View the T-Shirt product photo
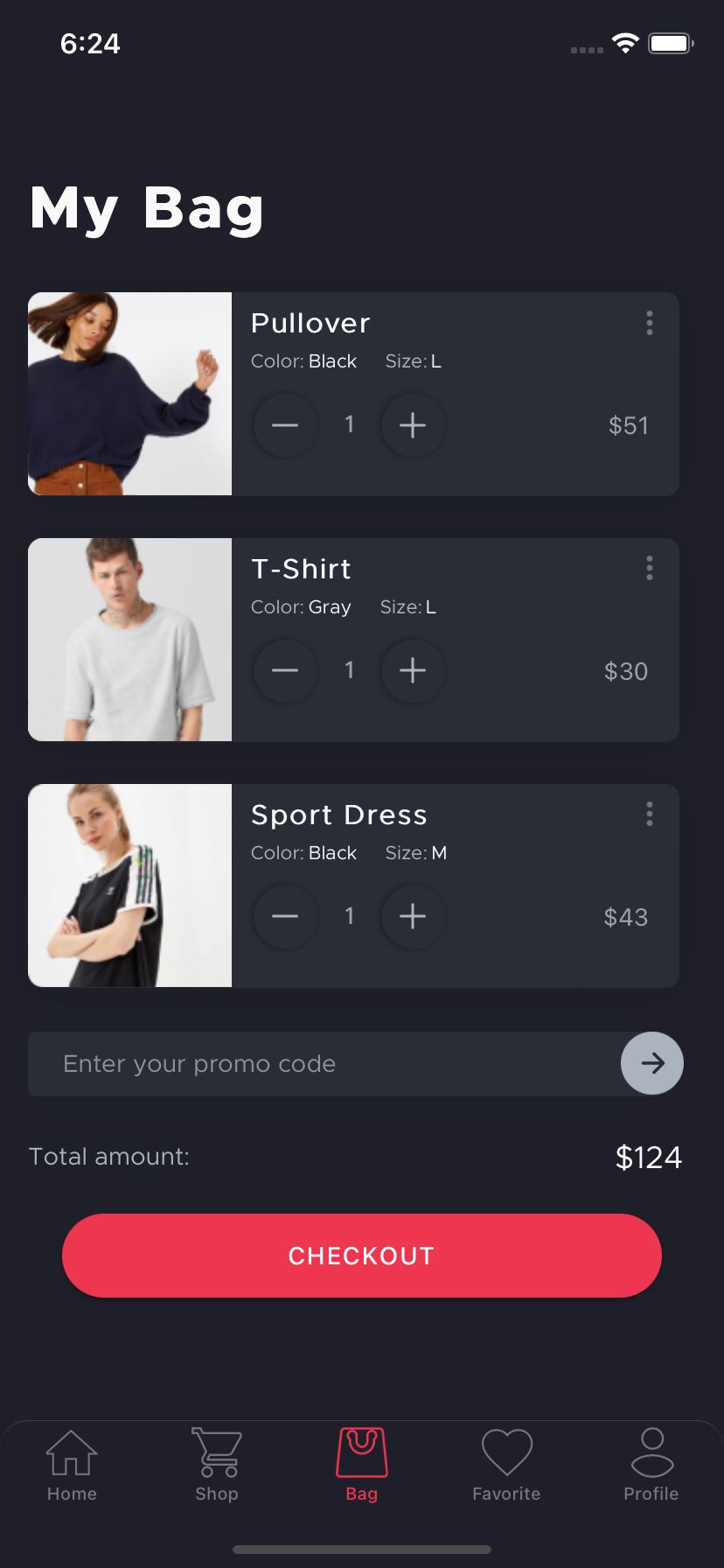This screenshot has width=724, height=1568. coord(129,640)
